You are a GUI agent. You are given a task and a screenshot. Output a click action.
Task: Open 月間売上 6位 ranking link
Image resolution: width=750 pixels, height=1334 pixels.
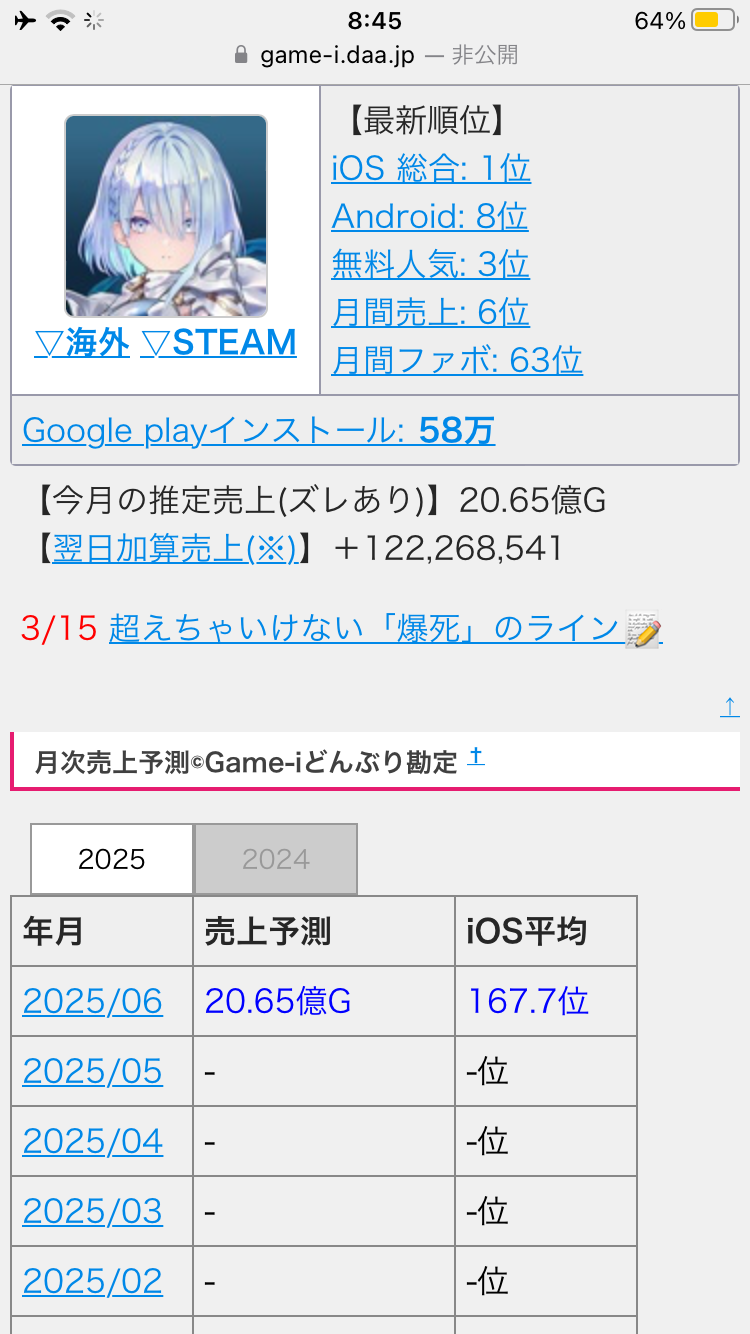pyautogui.click(x=431, y=312)
